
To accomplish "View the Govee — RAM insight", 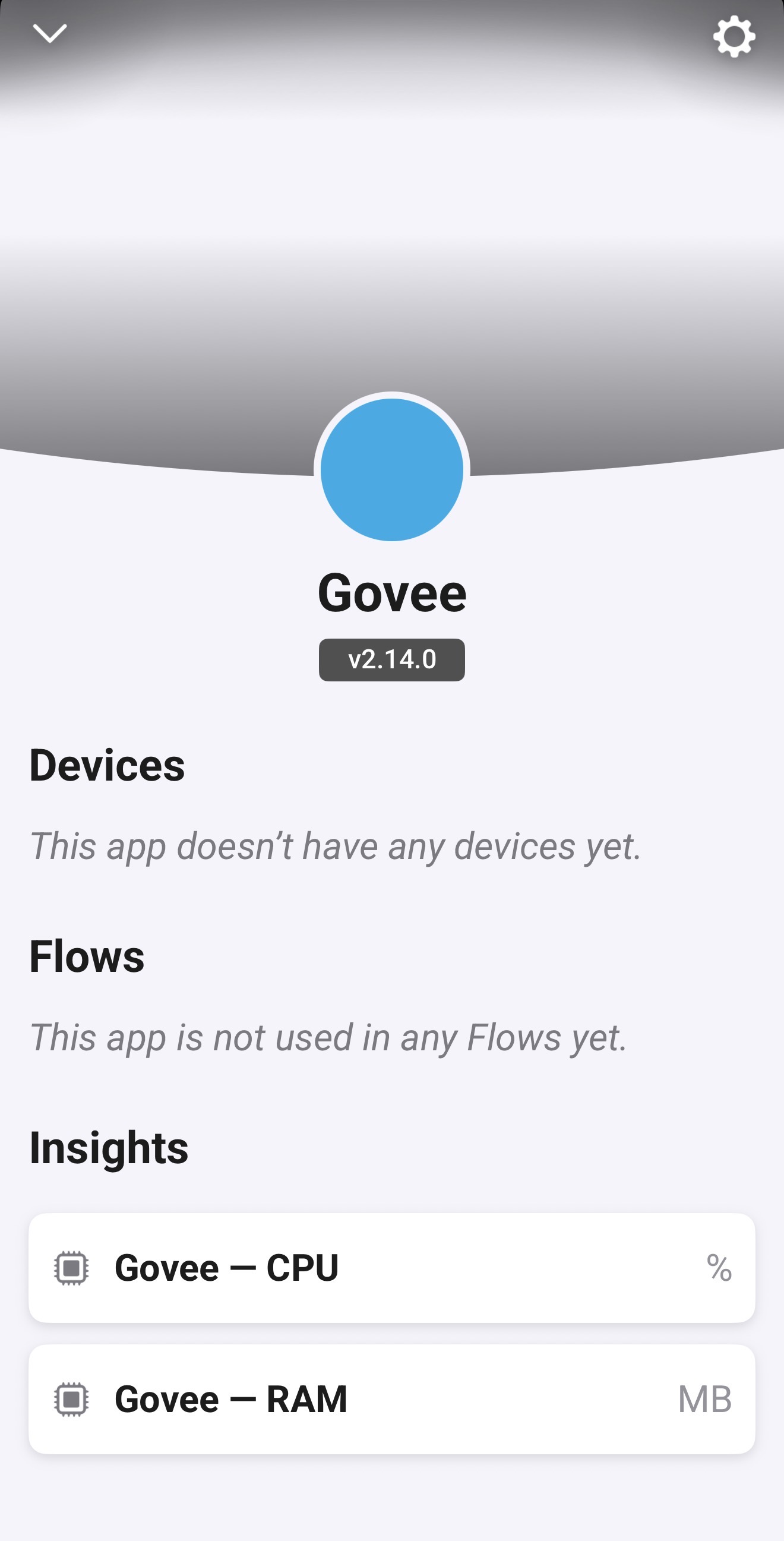I will point(391,1399).
